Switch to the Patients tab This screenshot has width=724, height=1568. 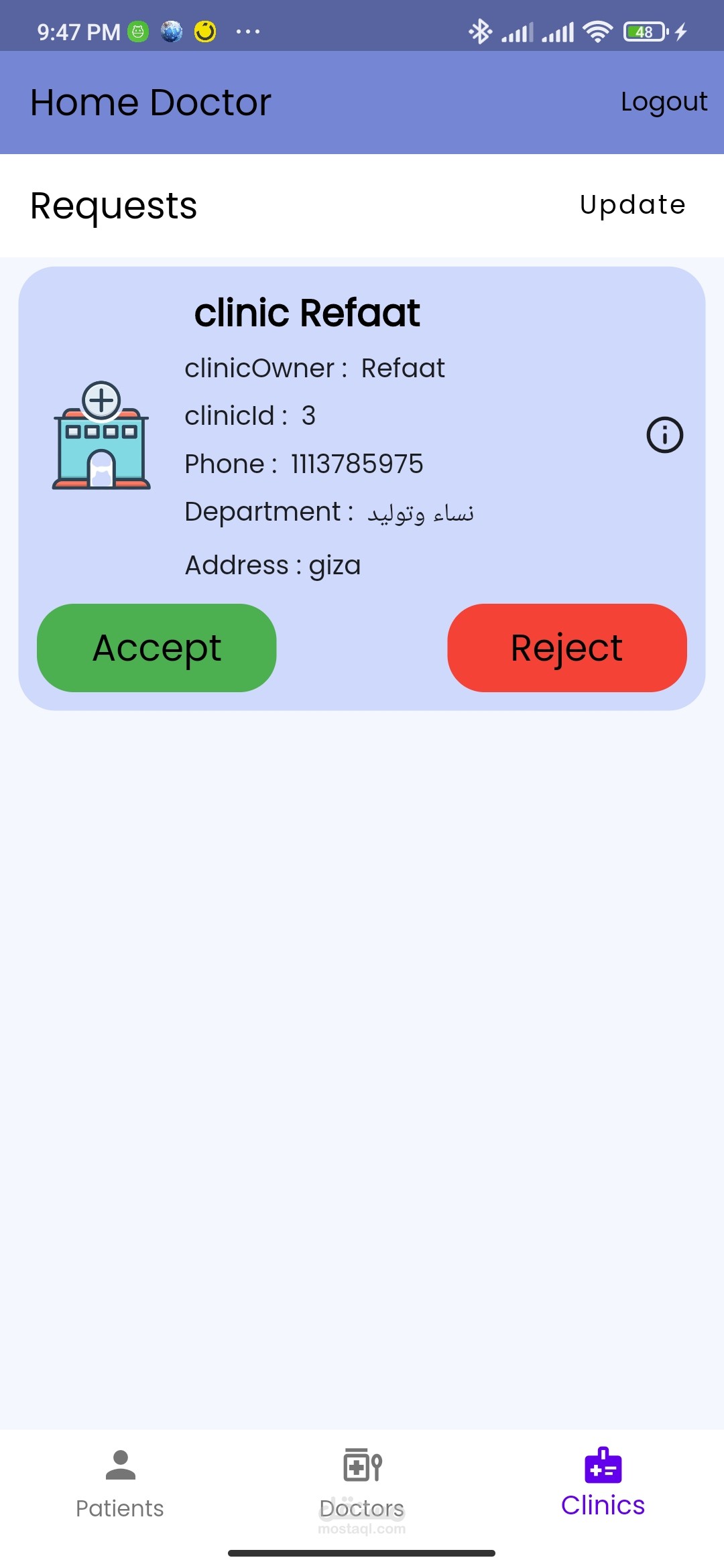coord(120,1482)
